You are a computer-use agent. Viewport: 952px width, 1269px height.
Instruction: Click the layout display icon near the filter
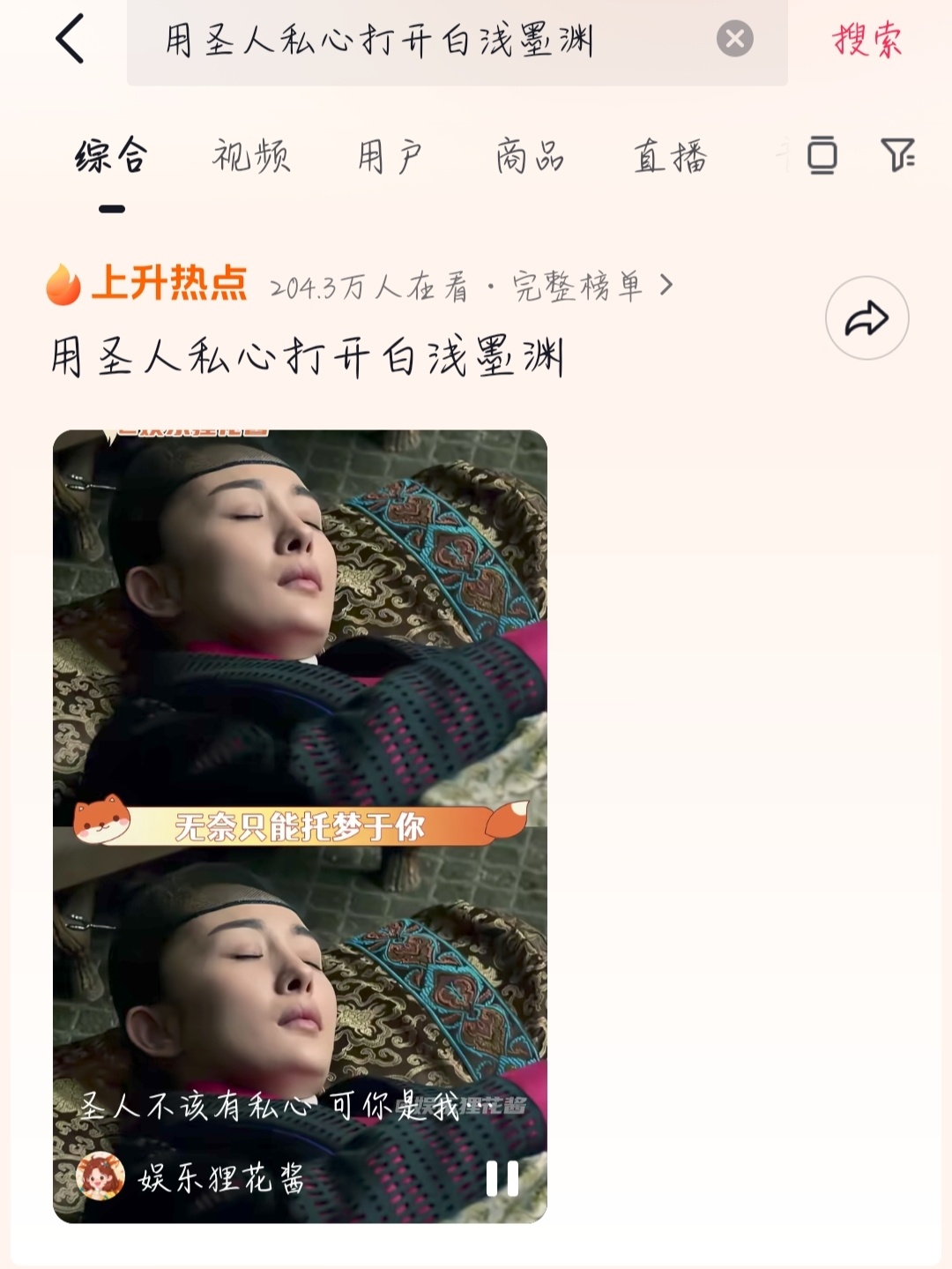tap(821, 157)
